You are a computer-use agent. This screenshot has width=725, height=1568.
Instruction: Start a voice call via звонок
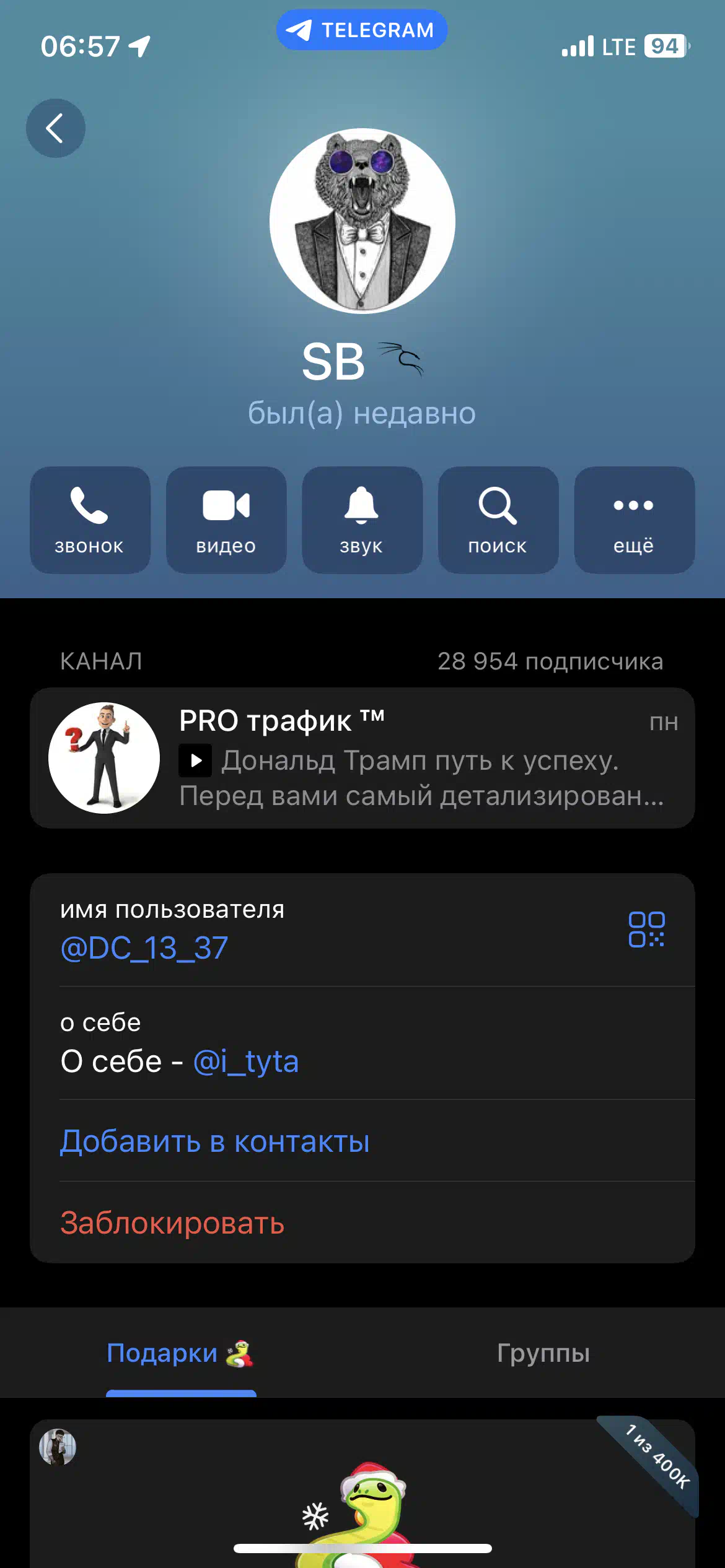90,520
